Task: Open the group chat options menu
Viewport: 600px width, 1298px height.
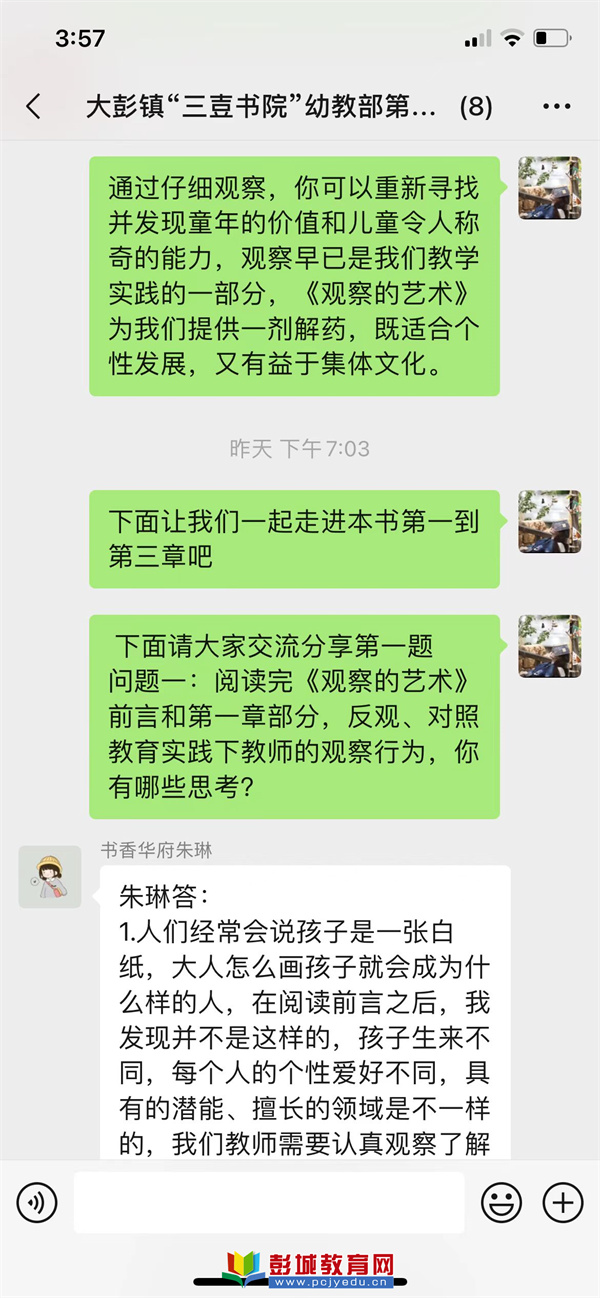Action: tap(555, 107)
